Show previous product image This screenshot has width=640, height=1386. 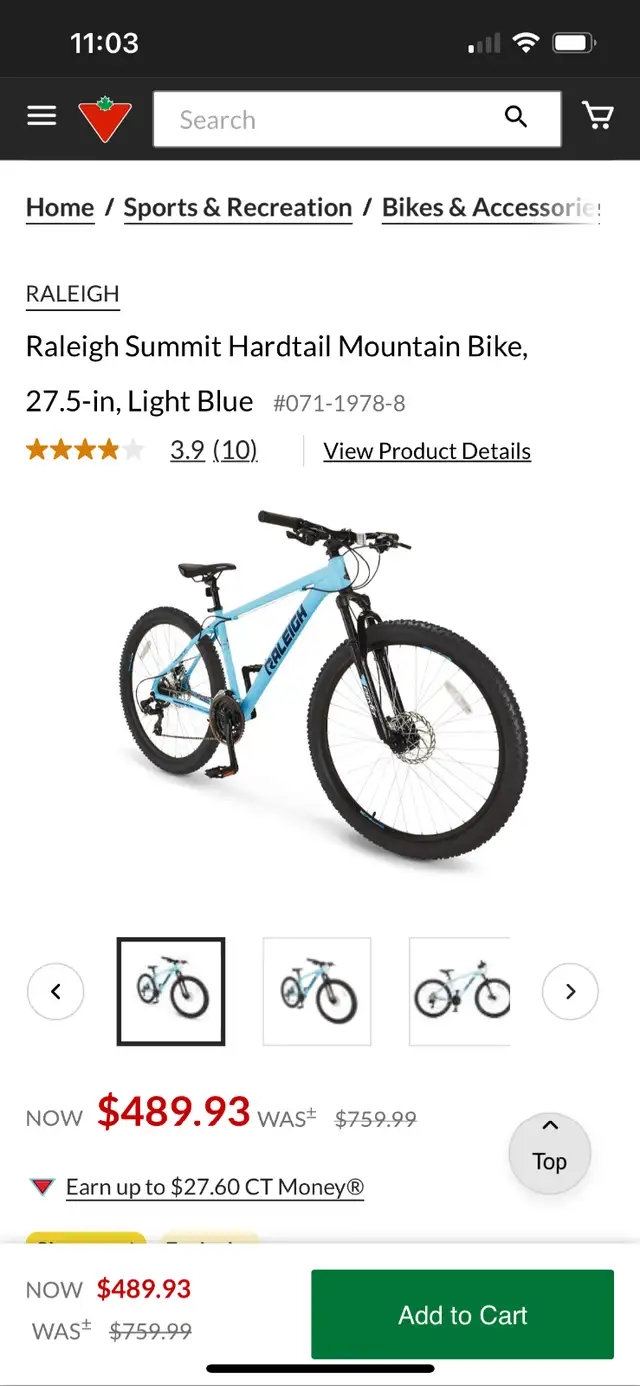55,992
